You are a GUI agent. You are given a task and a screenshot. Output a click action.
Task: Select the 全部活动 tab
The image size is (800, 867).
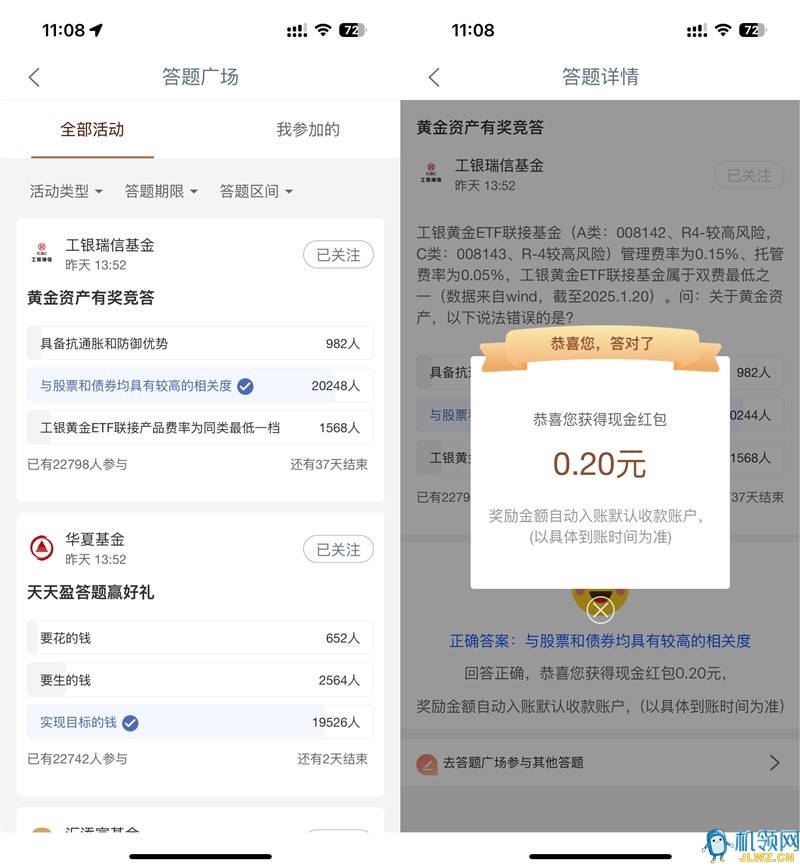pos(92,129)
